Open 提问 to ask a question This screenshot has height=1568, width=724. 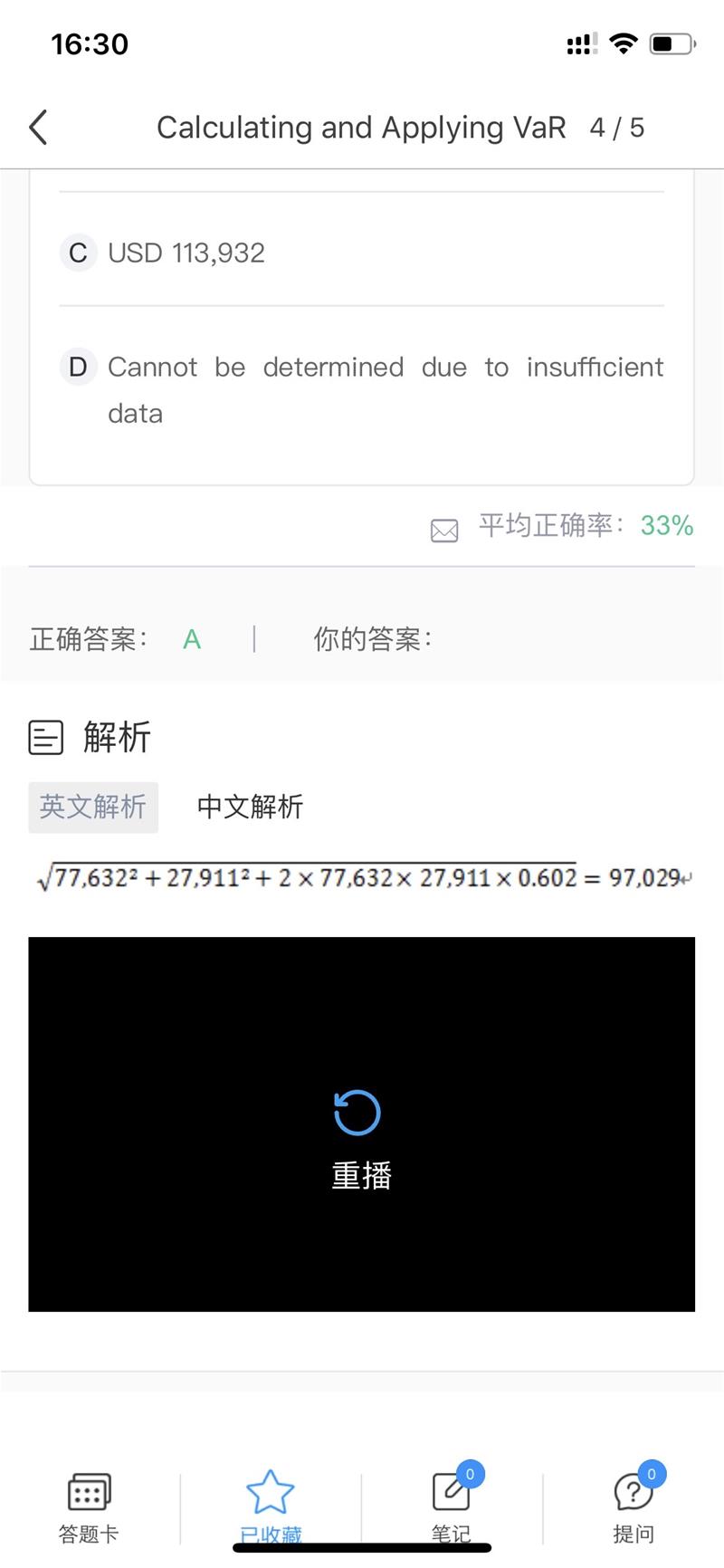tap(633, 1506)
